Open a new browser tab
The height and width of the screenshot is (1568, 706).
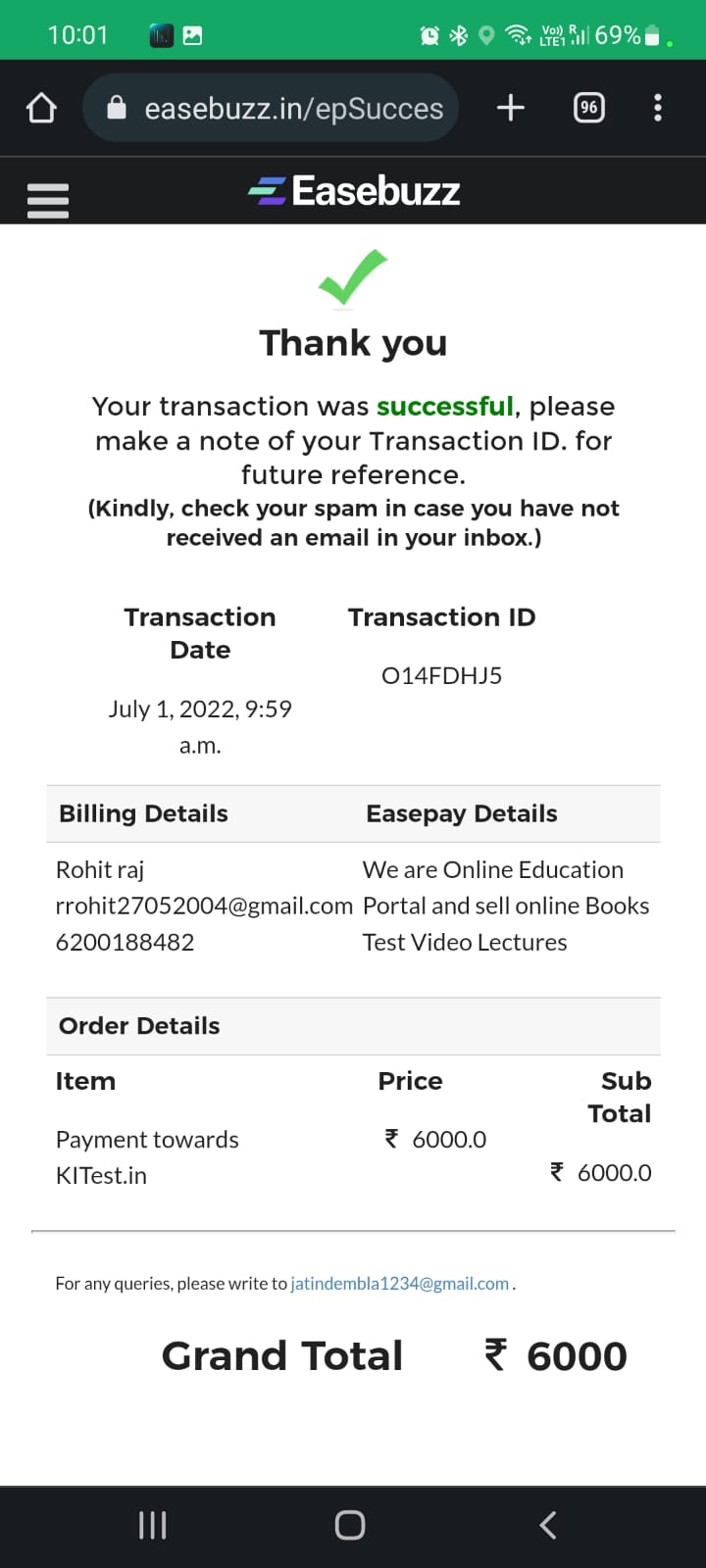pyautogui.click(x=511, y=108)
